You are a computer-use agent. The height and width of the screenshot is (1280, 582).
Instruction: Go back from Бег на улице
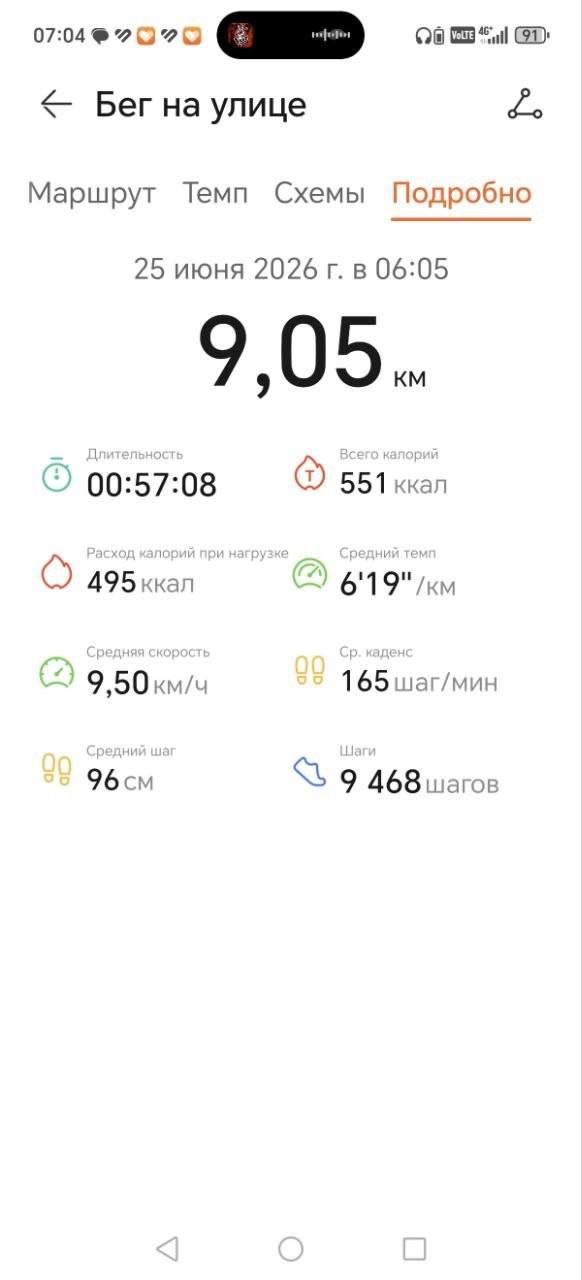57,105
